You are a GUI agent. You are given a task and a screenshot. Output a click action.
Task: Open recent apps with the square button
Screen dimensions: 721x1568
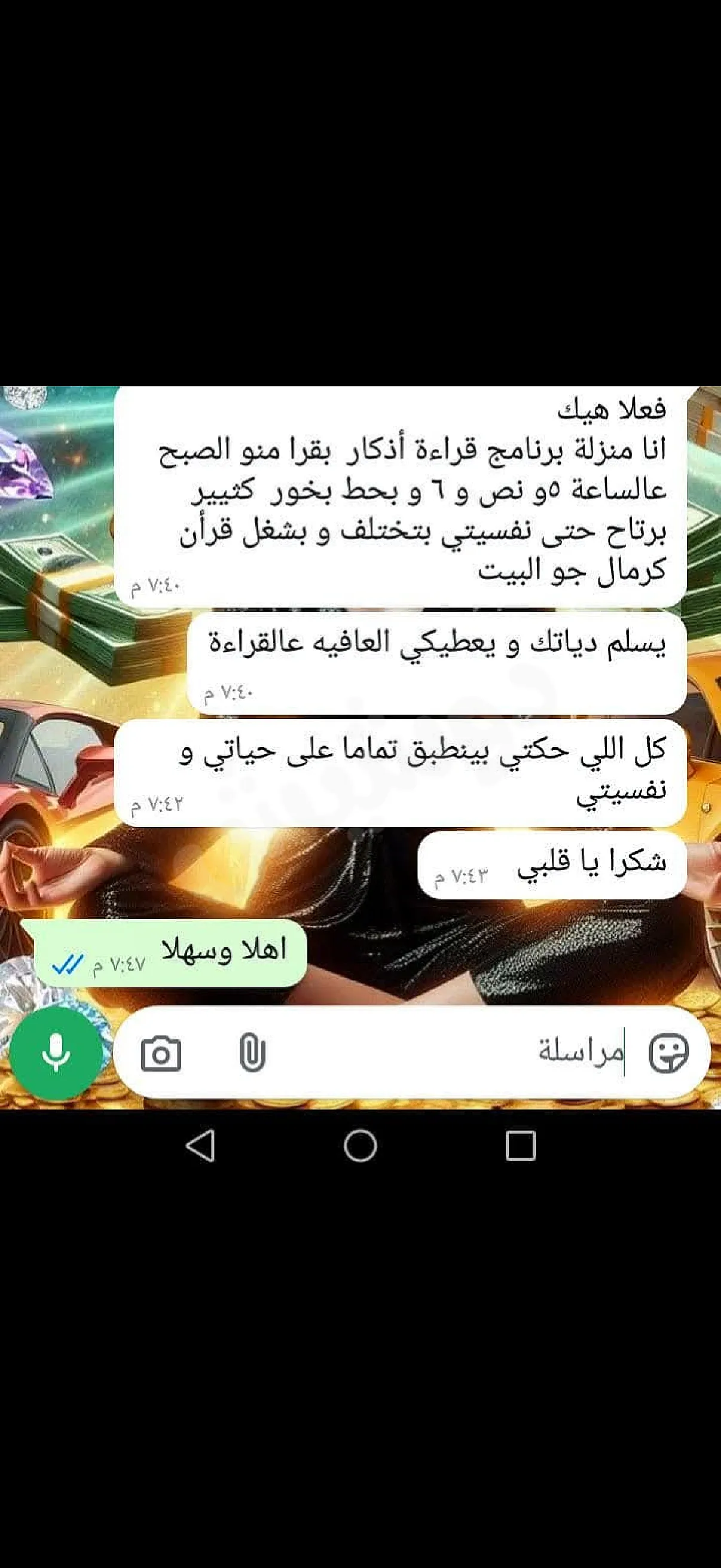(520, 1146)
